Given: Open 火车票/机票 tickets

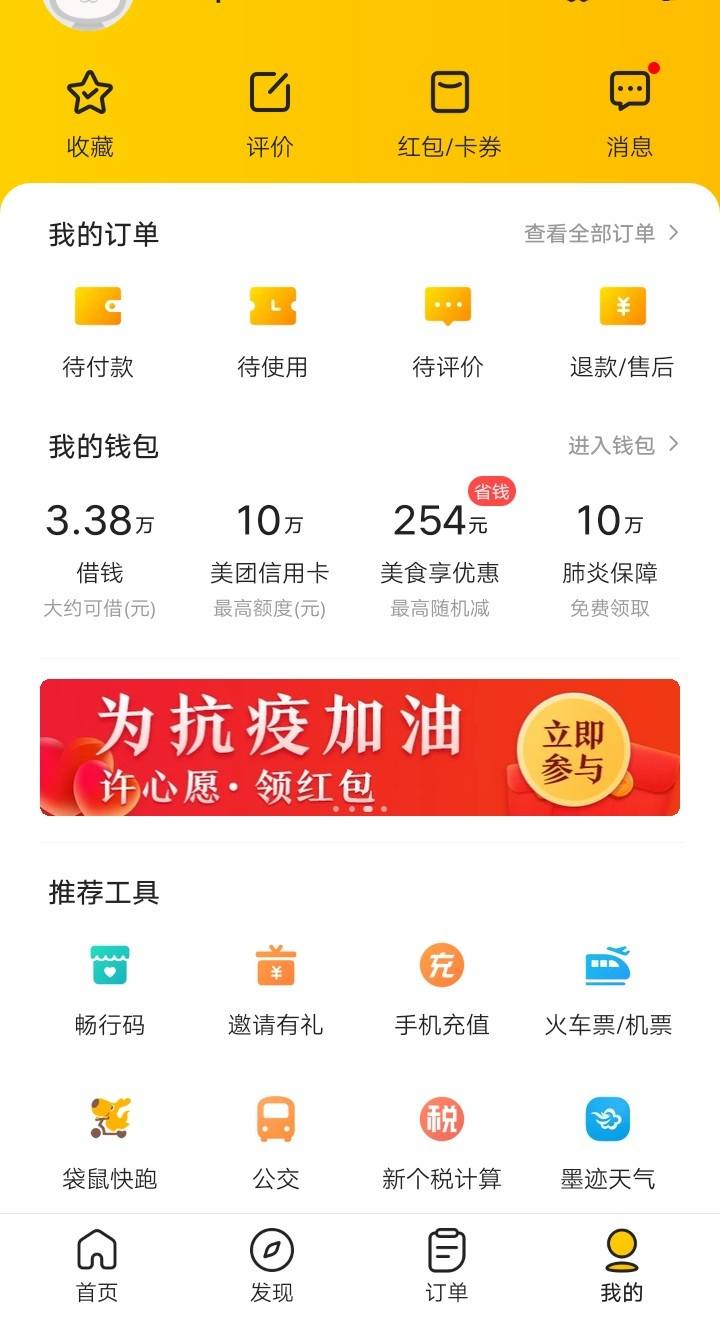Looking at the screenshot, I should click(x=608, y=990).
